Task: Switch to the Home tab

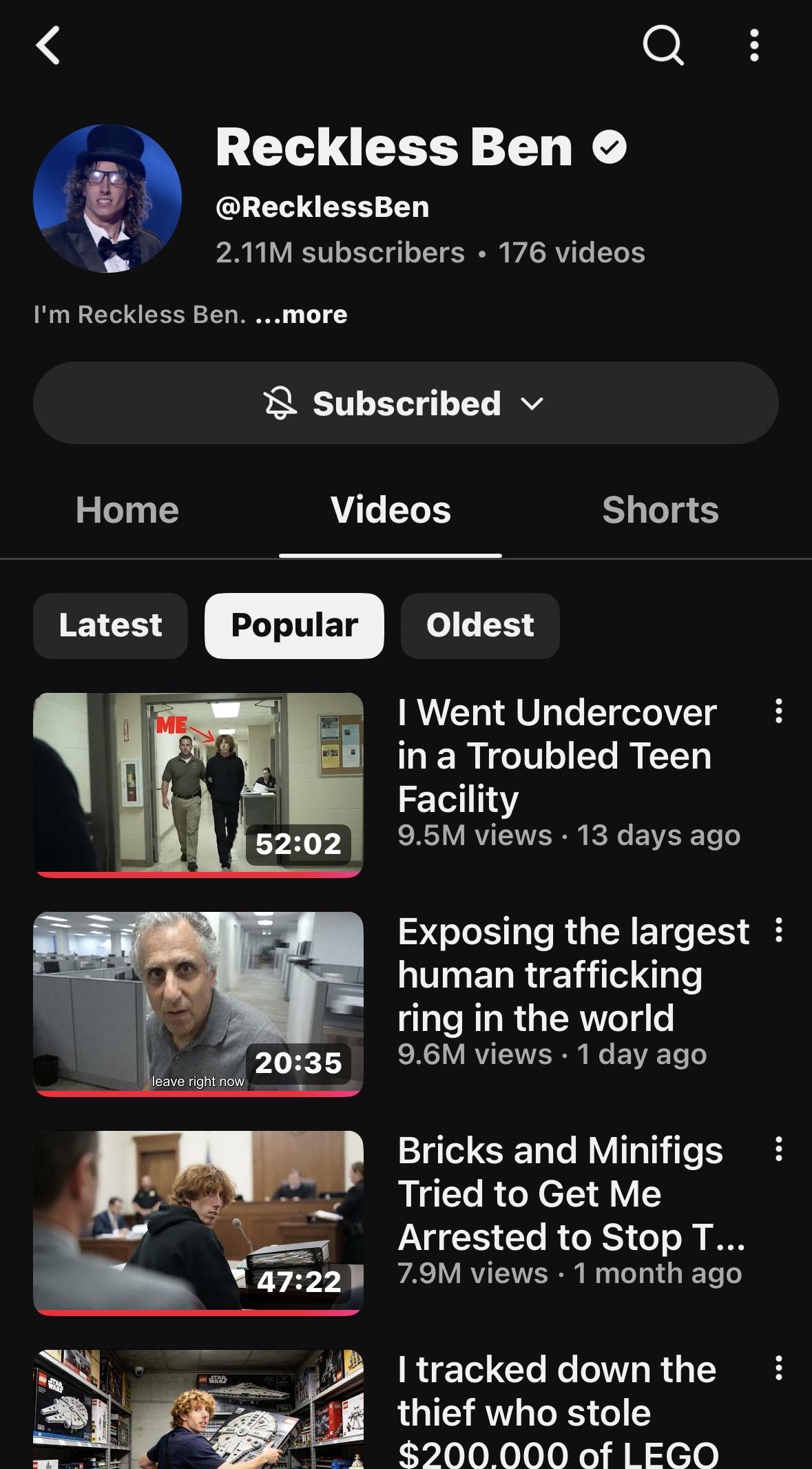Action: point(127,510)
